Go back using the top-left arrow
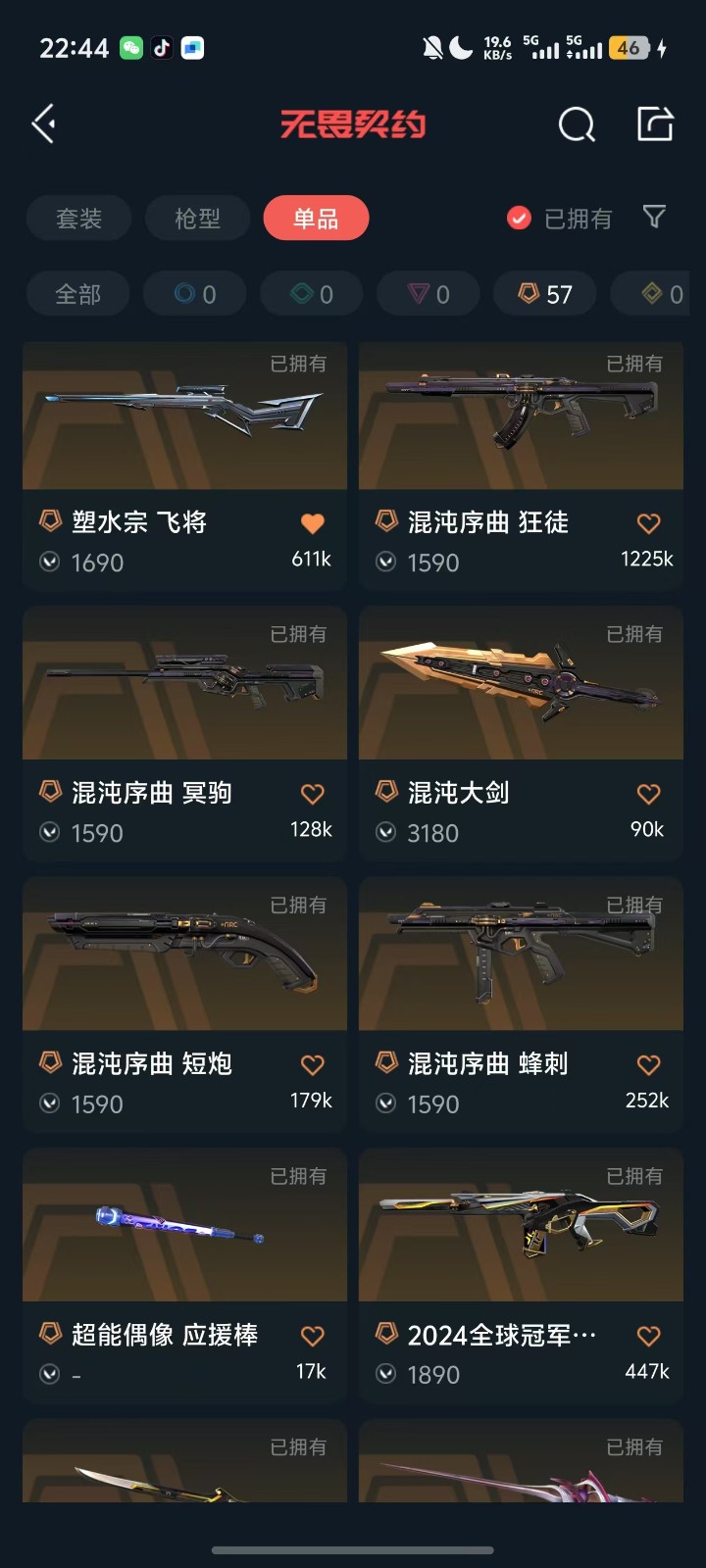 click(44, 124)
